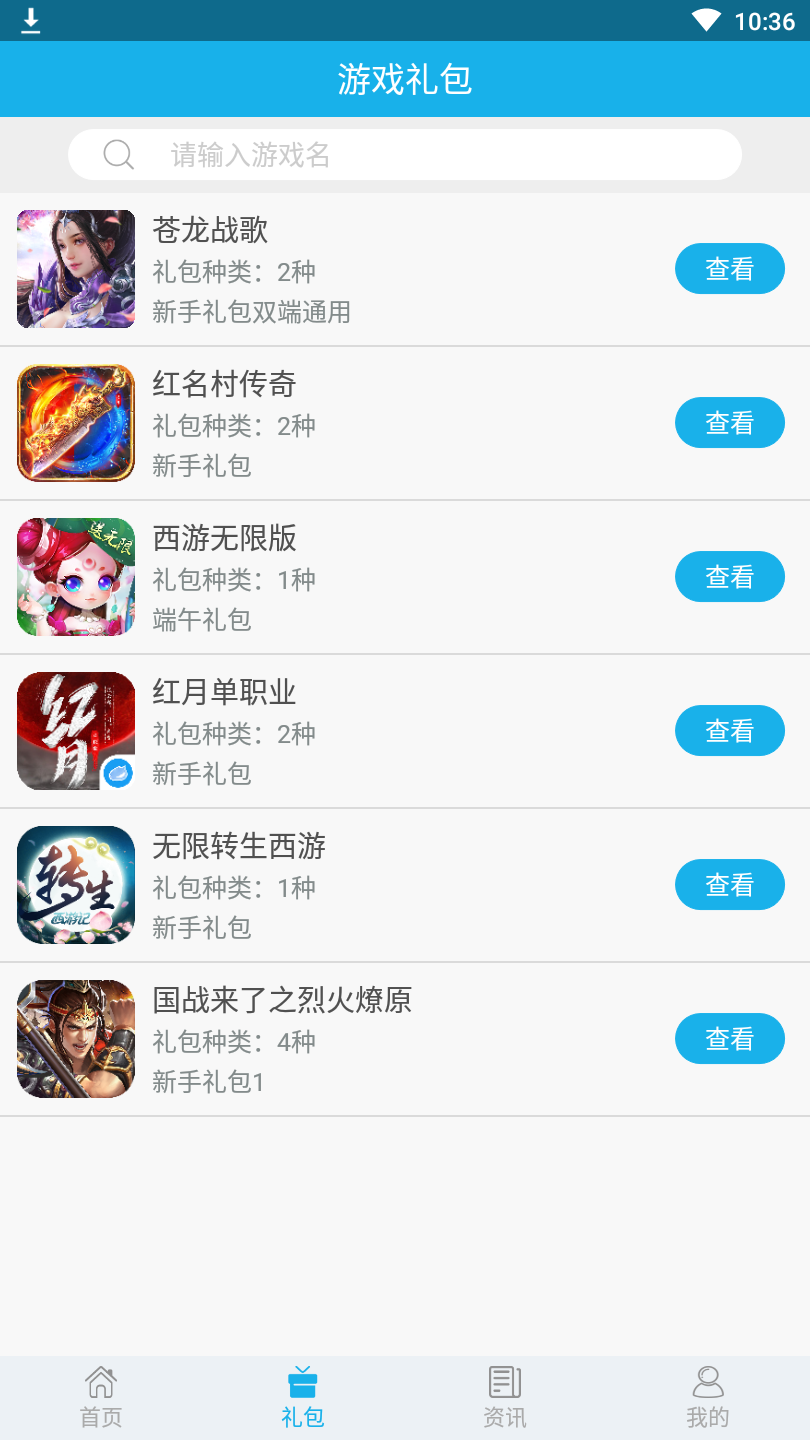Tap the 请输入游戏名 search field
Viewport: 810px width, 1440px height.
coord(404,155)
